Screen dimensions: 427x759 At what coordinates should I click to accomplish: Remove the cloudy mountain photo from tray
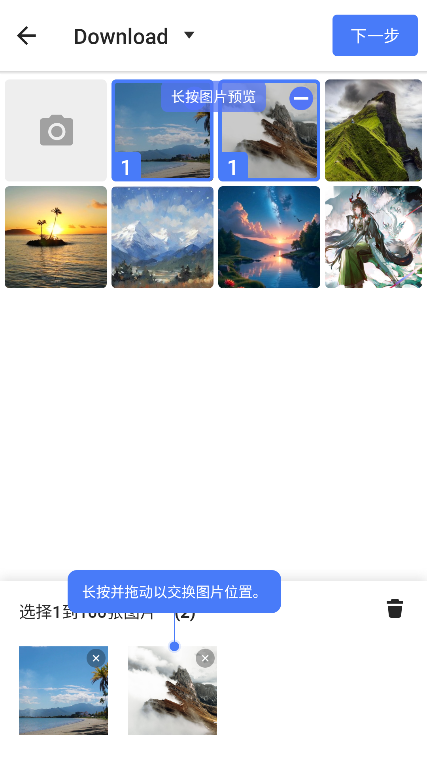coord(205,658)
